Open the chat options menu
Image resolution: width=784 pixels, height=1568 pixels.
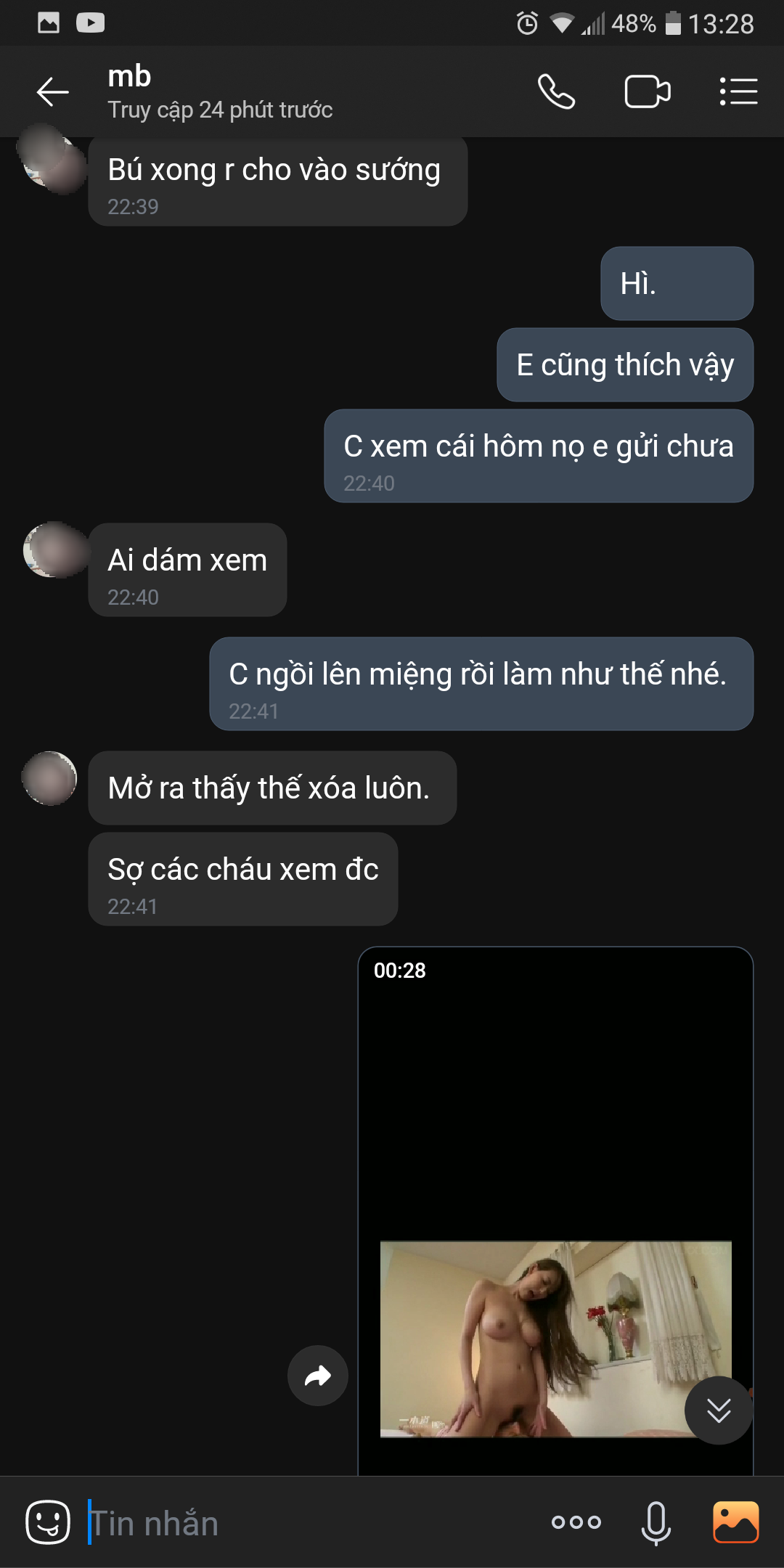(738, 92)
